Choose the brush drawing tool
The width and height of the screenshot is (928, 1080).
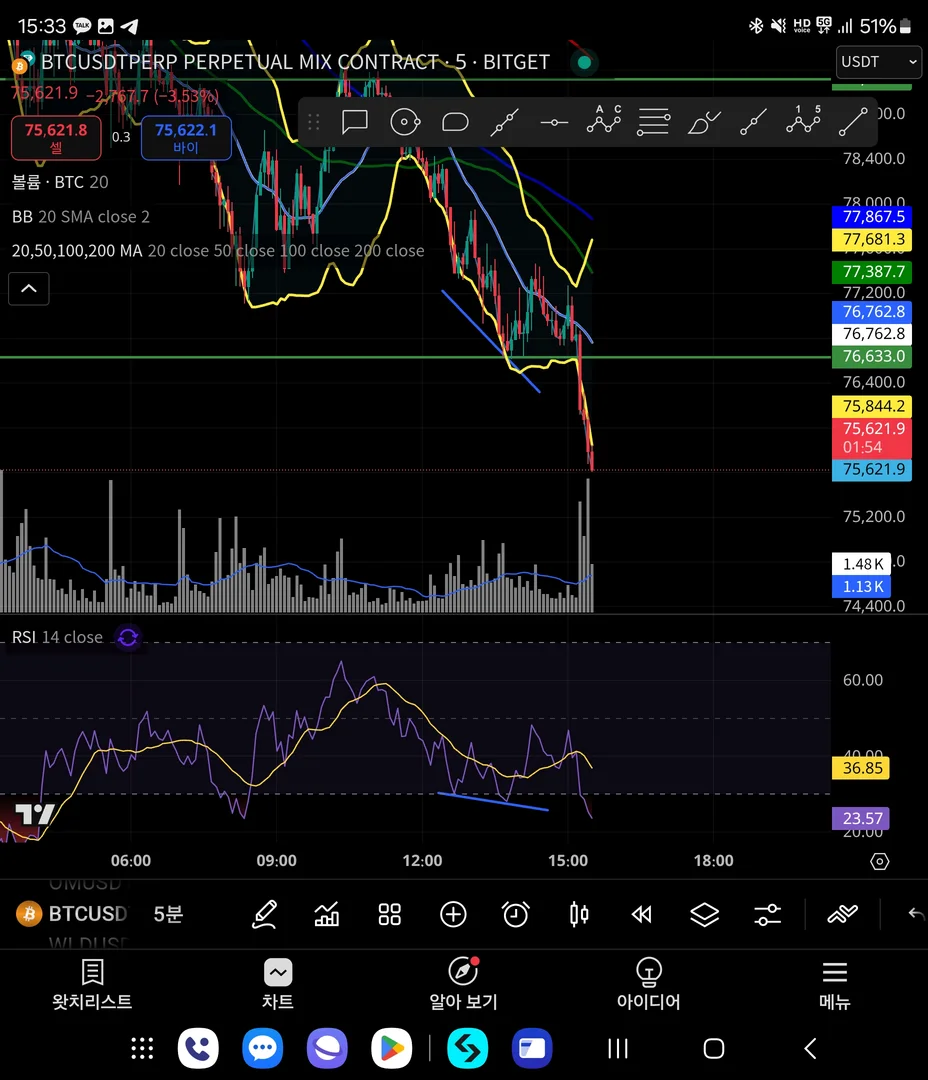tap(704, 122)
